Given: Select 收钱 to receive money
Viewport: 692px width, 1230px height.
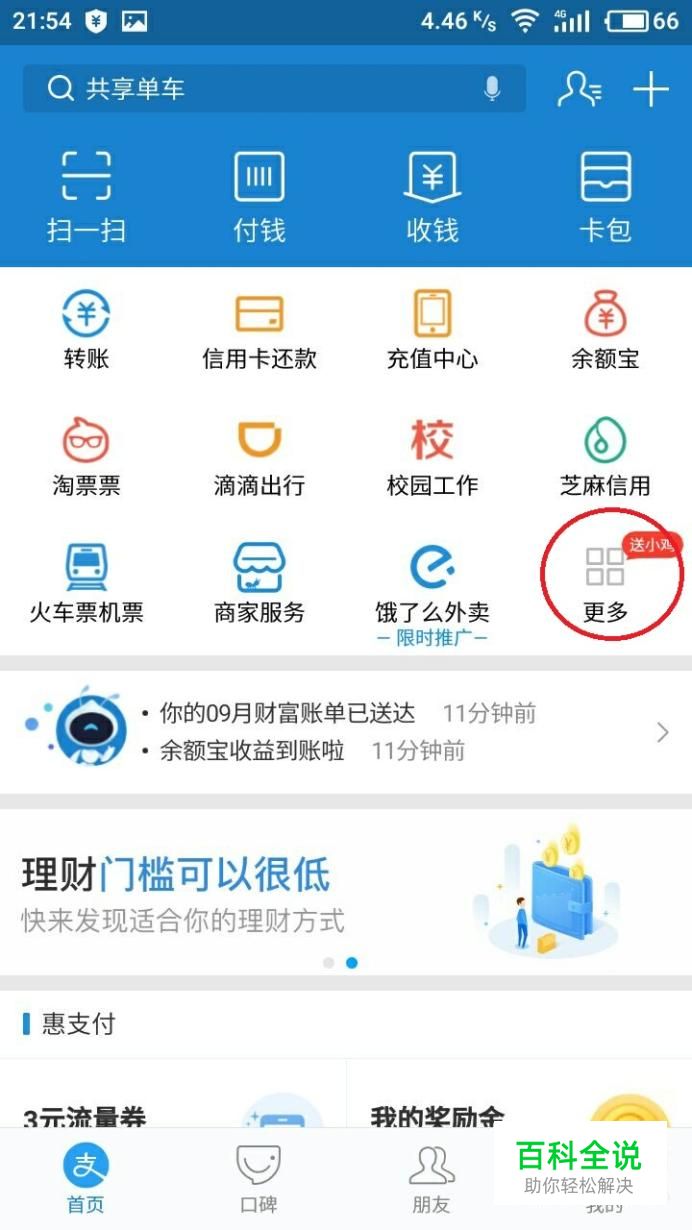Looking at the screenshot, I should [432, 197].
